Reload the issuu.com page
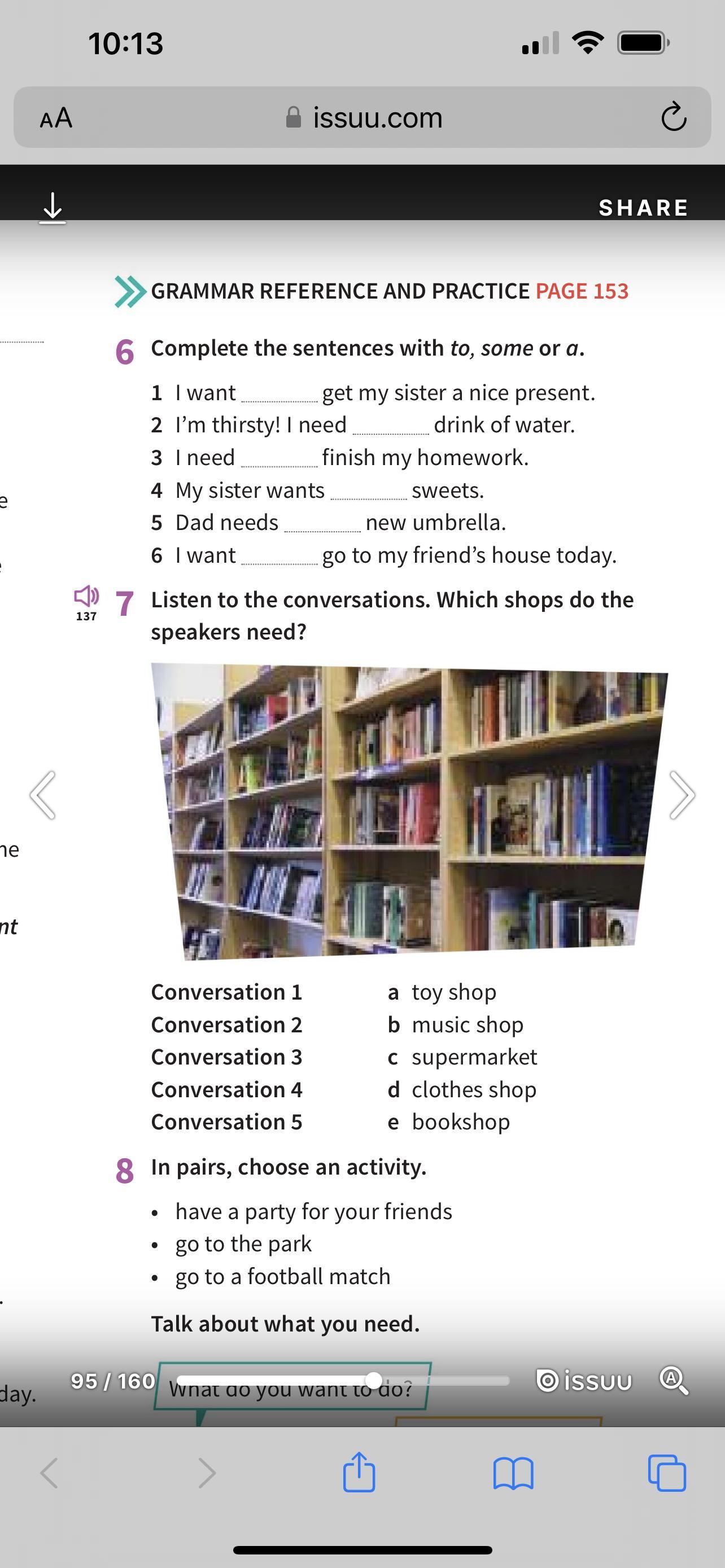 pos(674,117)
